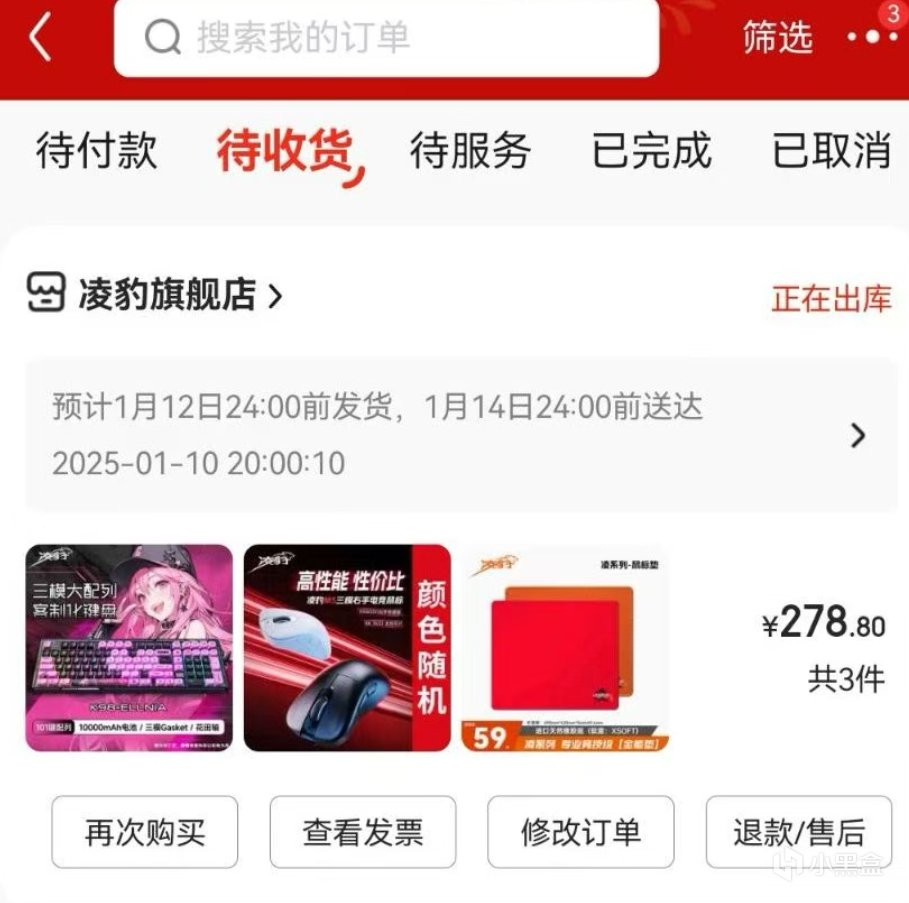Tap 退款/售后 for refund service

799,832
